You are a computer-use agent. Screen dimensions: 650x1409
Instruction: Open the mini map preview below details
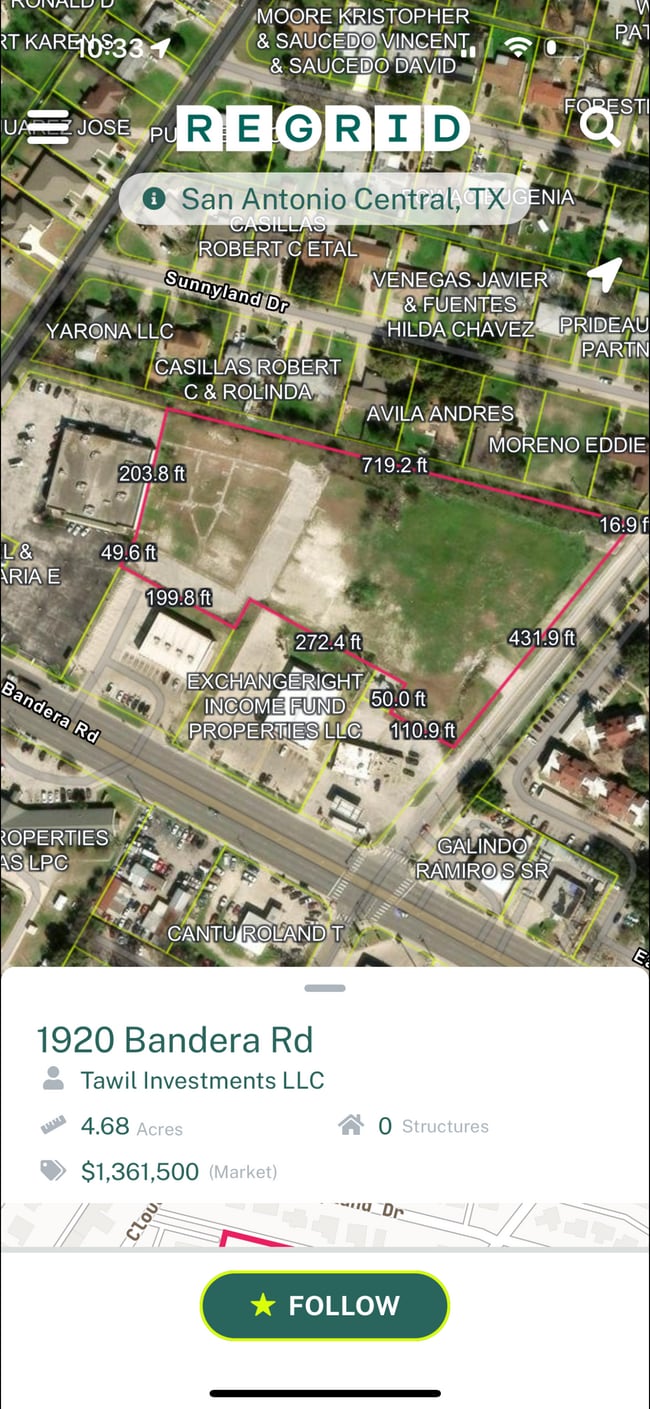tap(325, 1225)
